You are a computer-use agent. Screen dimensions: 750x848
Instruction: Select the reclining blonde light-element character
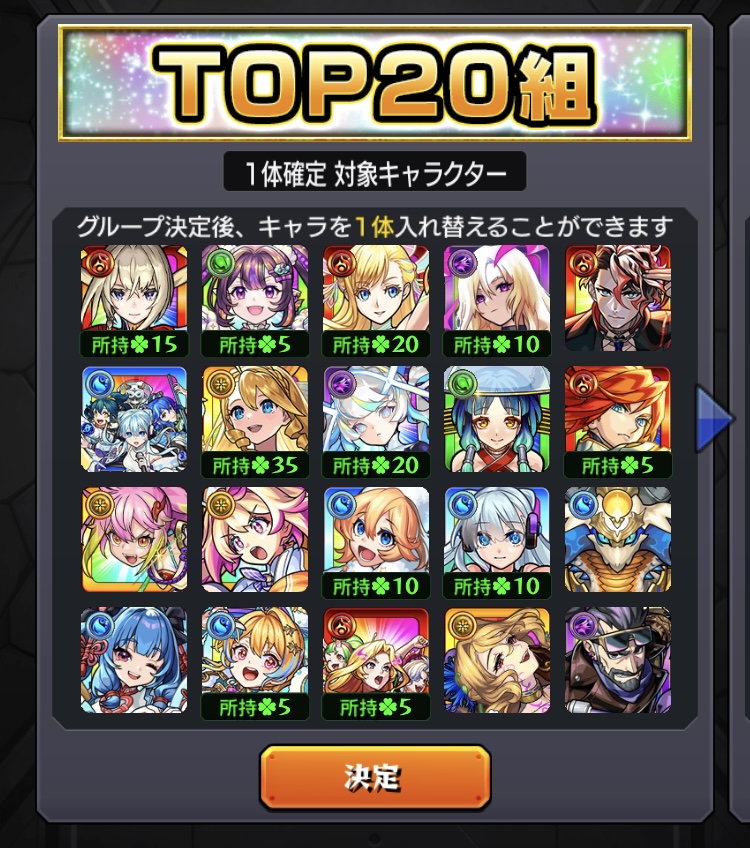point(496,660)
